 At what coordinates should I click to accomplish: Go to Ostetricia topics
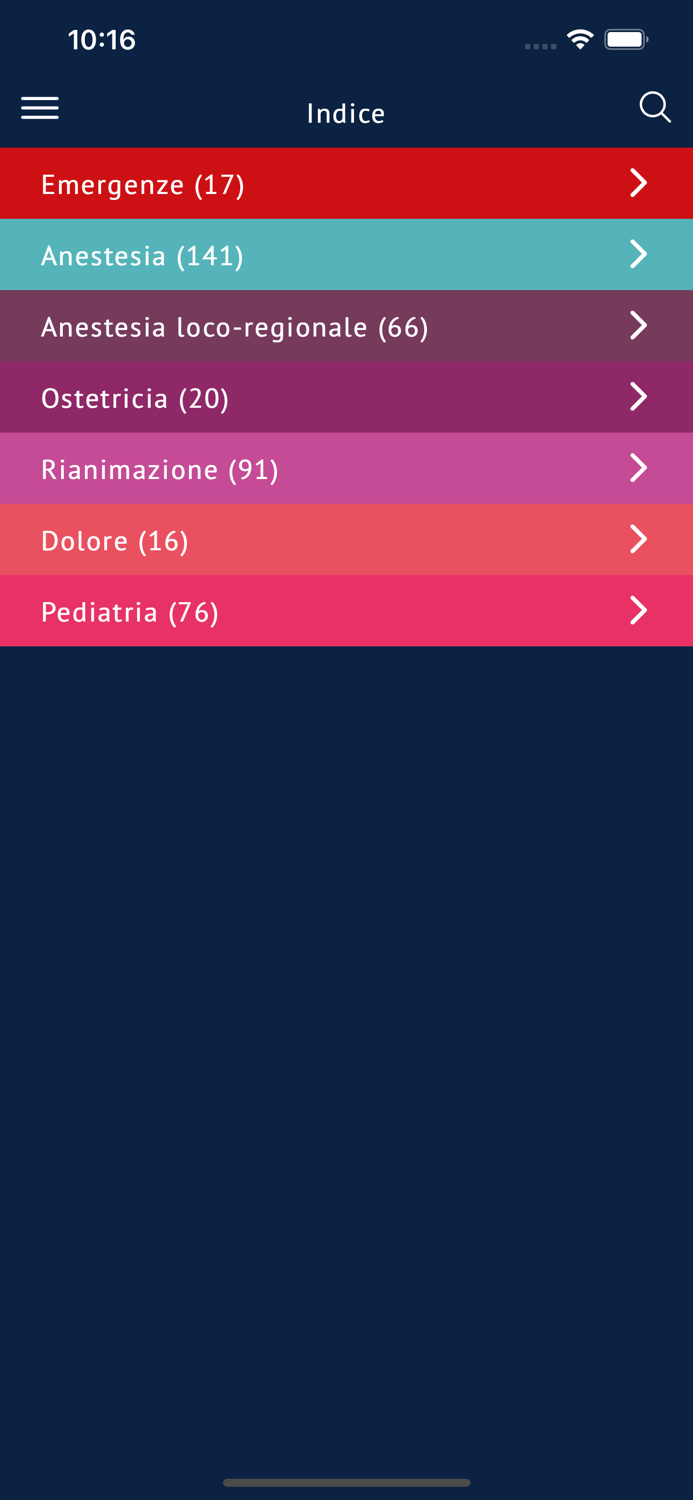(346, 397)
